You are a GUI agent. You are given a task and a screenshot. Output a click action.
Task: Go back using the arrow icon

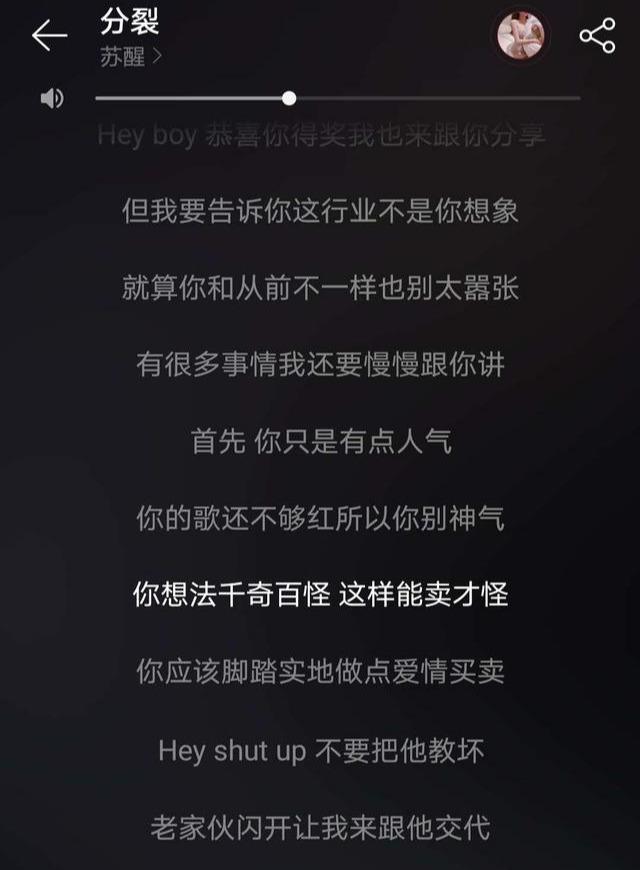point(48,36)
